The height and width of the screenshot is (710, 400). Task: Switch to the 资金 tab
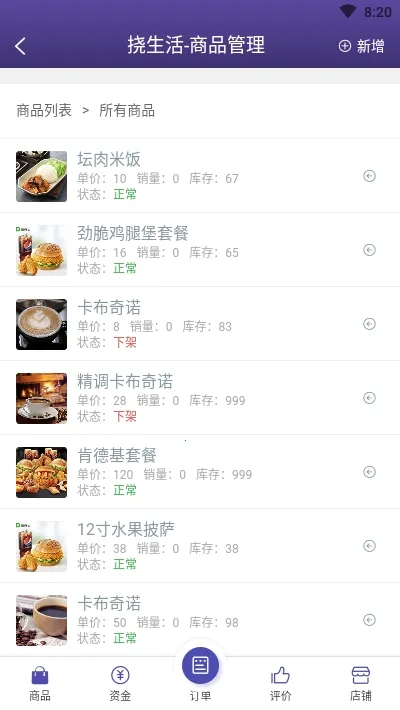tap(120, 684)
